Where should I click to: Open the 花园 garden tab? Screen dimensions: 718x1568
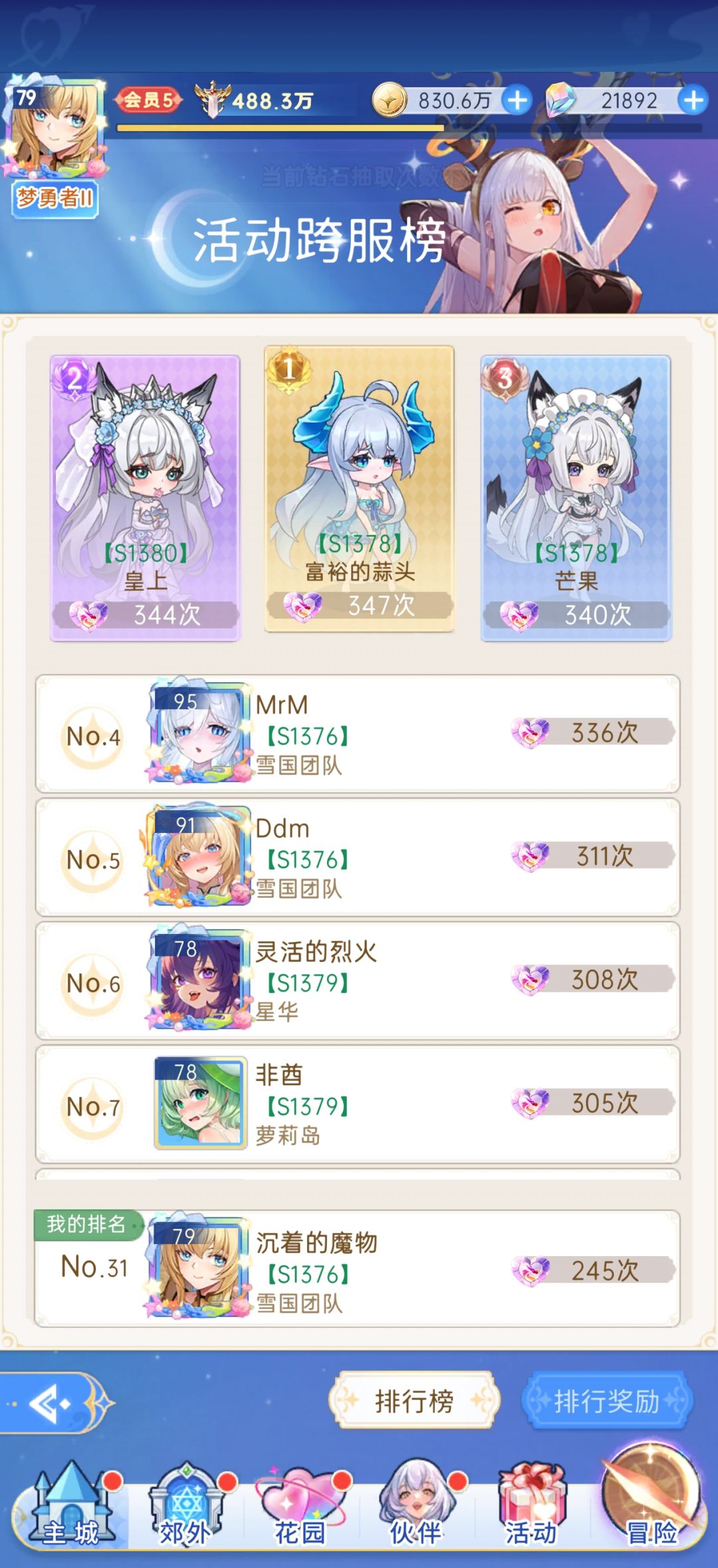pos(301,1505)
